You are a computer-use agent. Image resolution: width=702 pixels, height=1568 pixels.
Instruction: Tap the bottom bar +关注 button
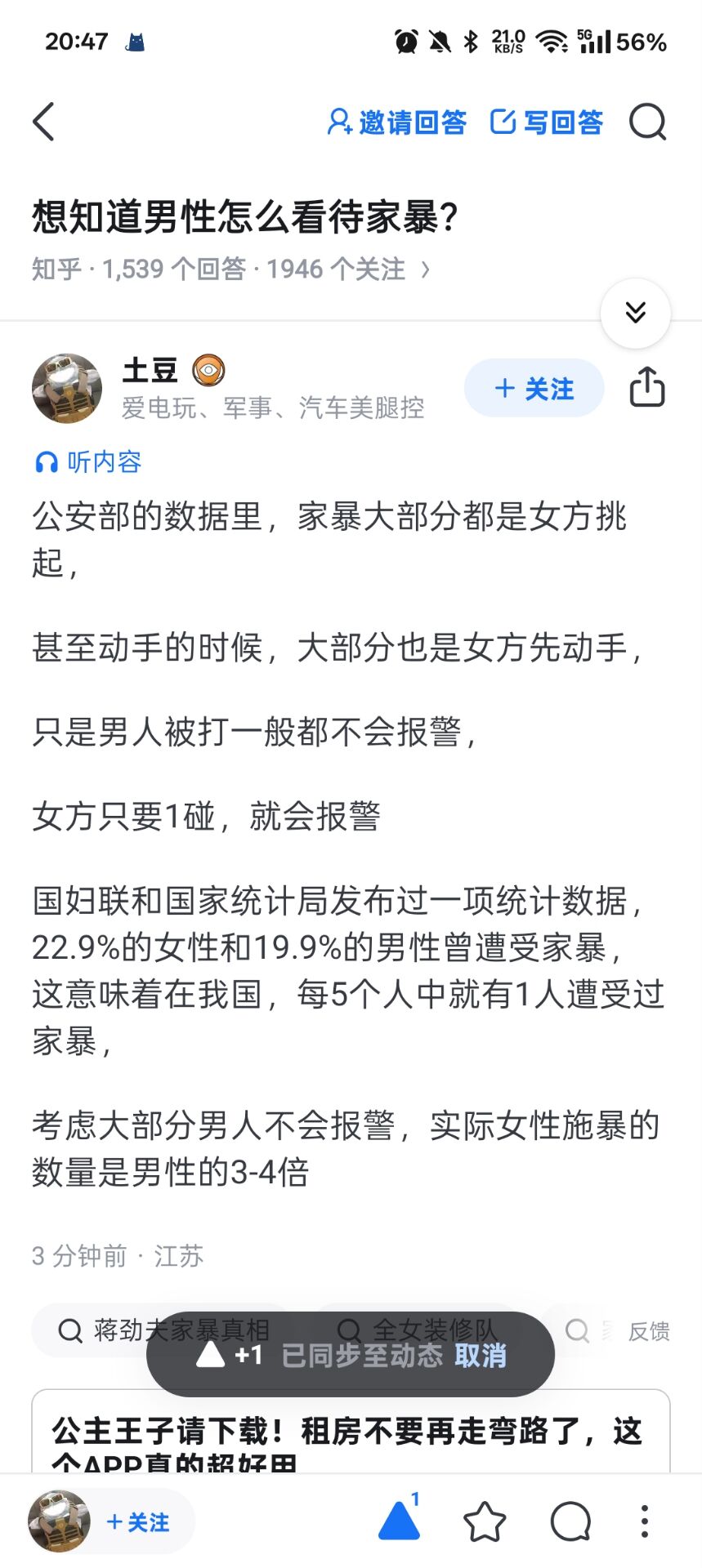click(x=138, y=1522)
